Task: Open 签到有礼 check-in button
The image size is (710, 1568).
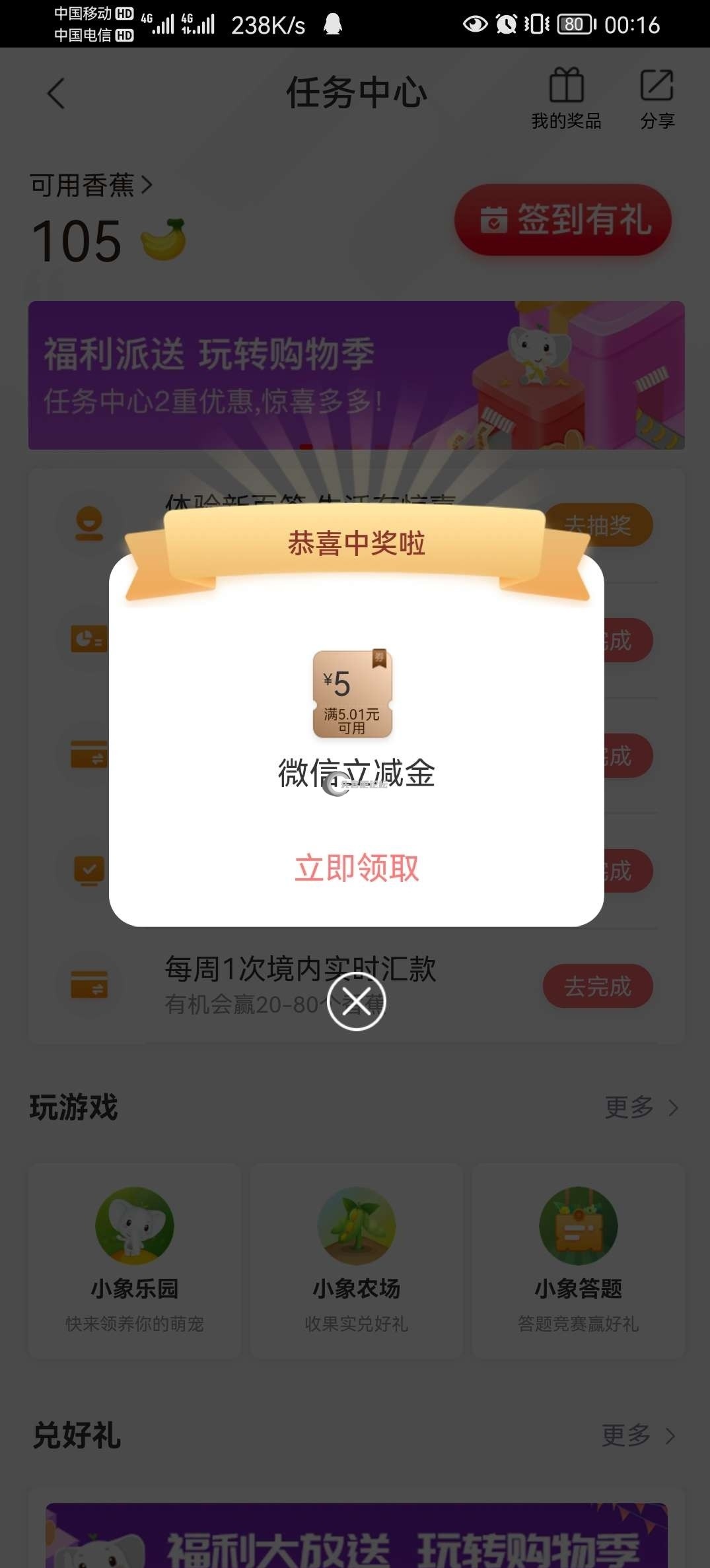Action: click(563, 220)
